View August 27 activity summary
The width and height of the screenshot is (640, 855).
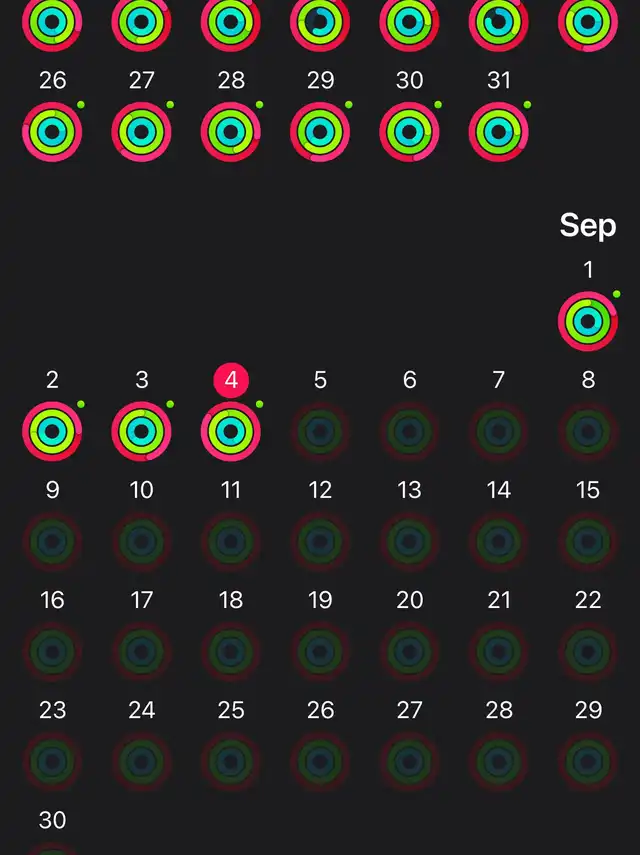point(142,131)
